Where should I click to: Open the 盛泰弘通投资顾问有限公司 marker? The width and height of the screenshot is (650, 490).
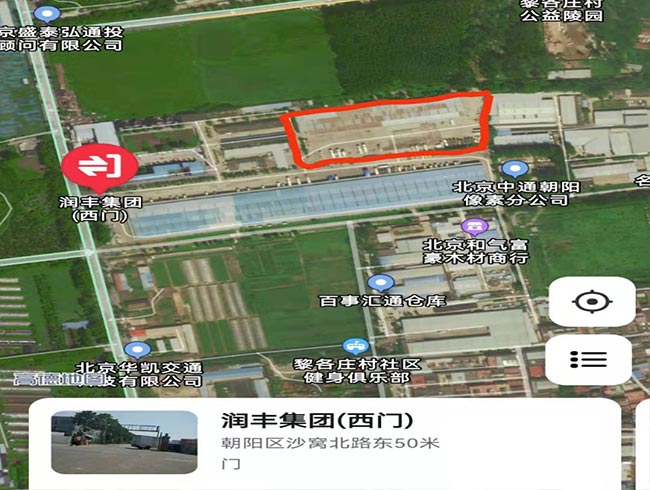click(x=46, y=14)
